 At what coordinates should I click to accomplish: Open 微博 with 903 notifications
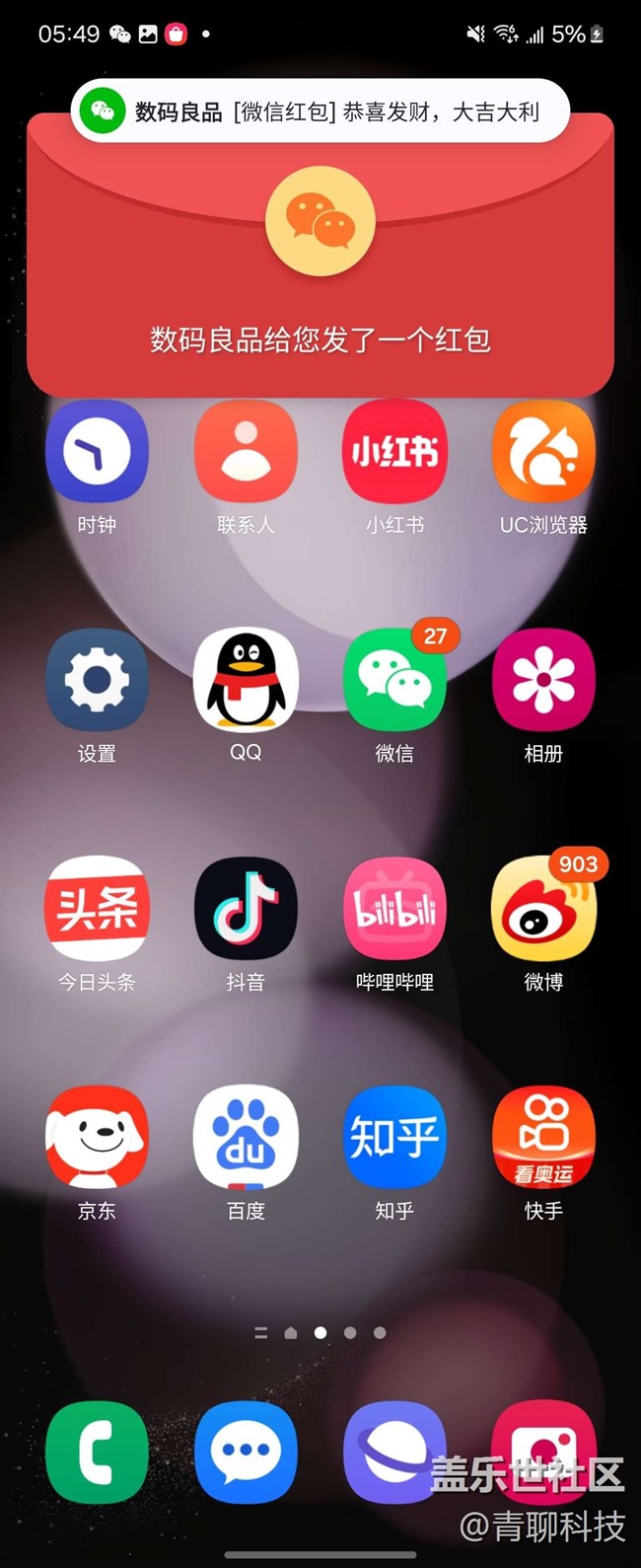point(543,909)
